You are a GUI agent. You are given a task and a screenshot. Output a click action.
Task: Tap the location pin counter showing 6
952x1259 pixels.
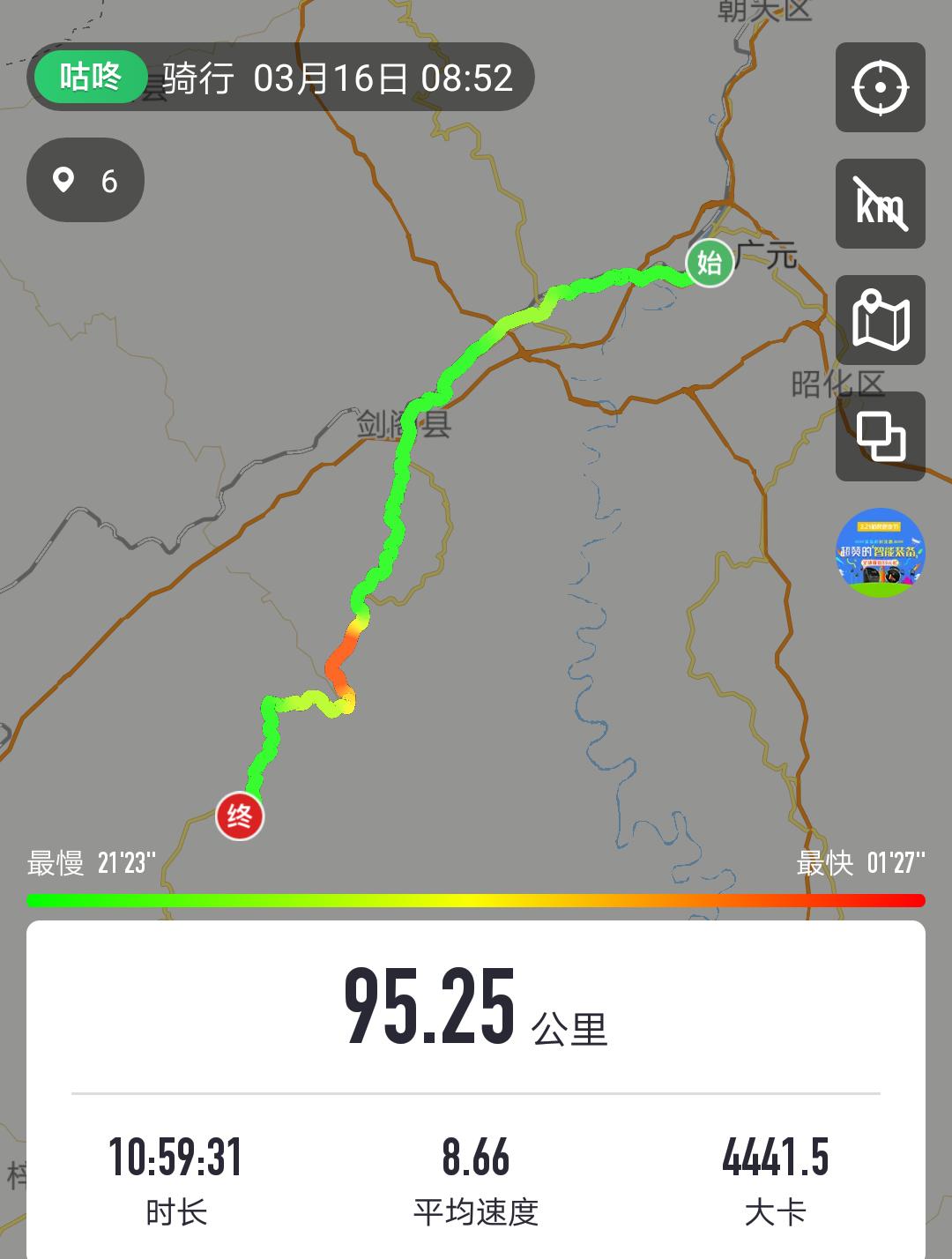coord(86,180)
